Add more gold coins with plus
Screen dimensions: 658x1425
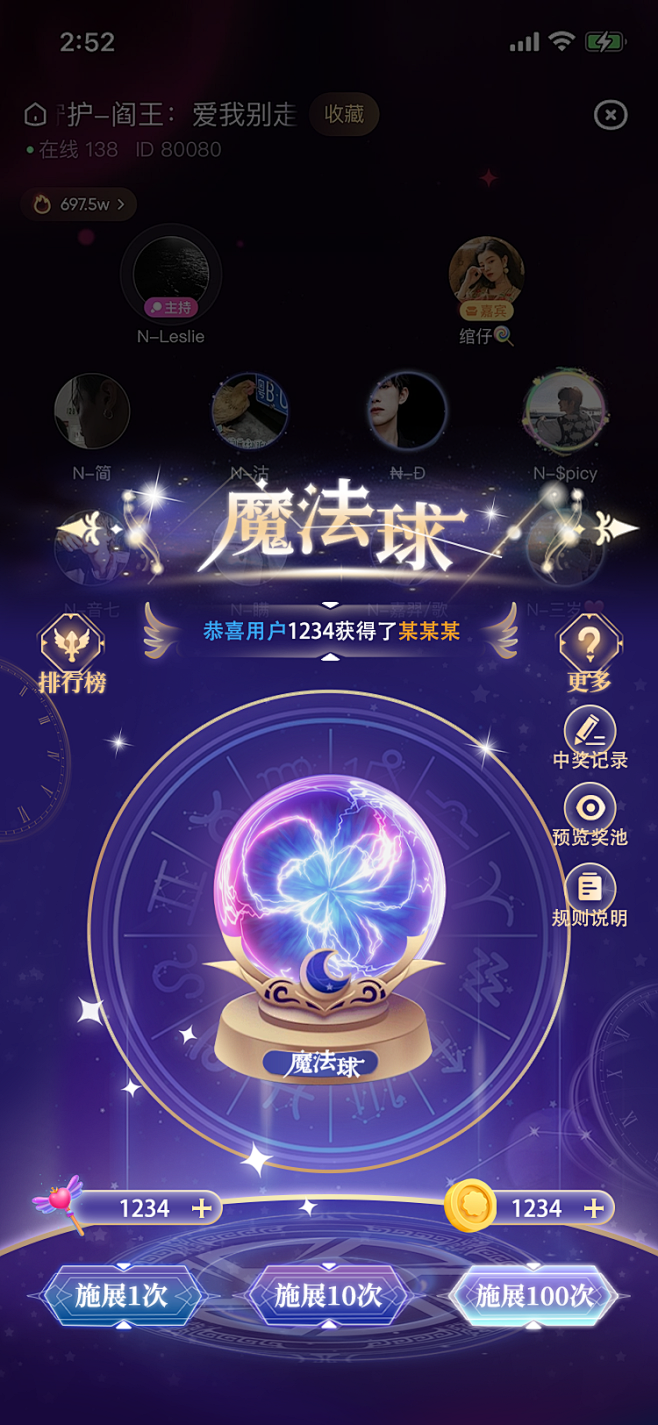click(594, 1208)
